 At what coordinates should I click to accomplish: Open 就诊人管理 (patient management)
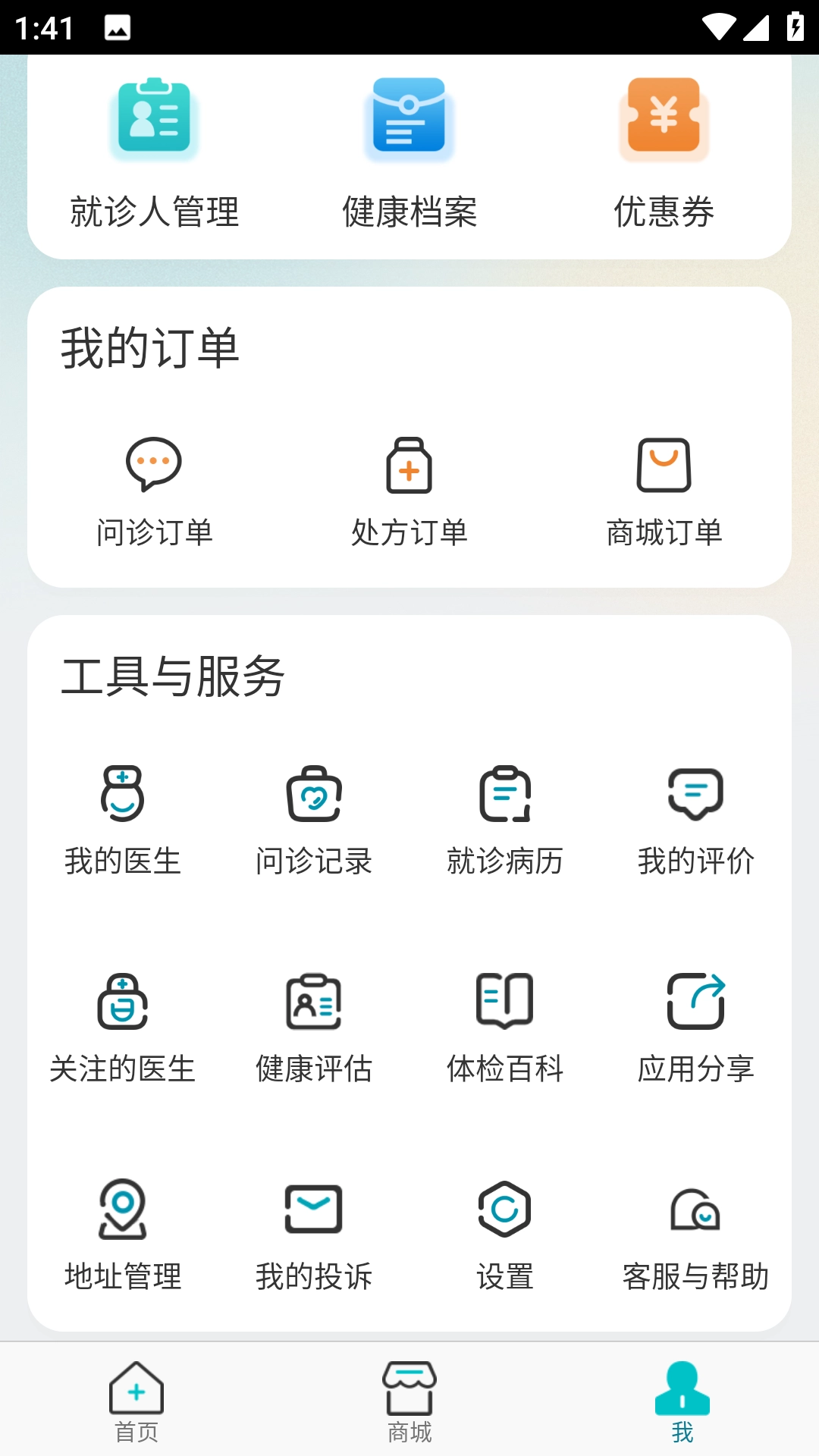coord(154,152)
